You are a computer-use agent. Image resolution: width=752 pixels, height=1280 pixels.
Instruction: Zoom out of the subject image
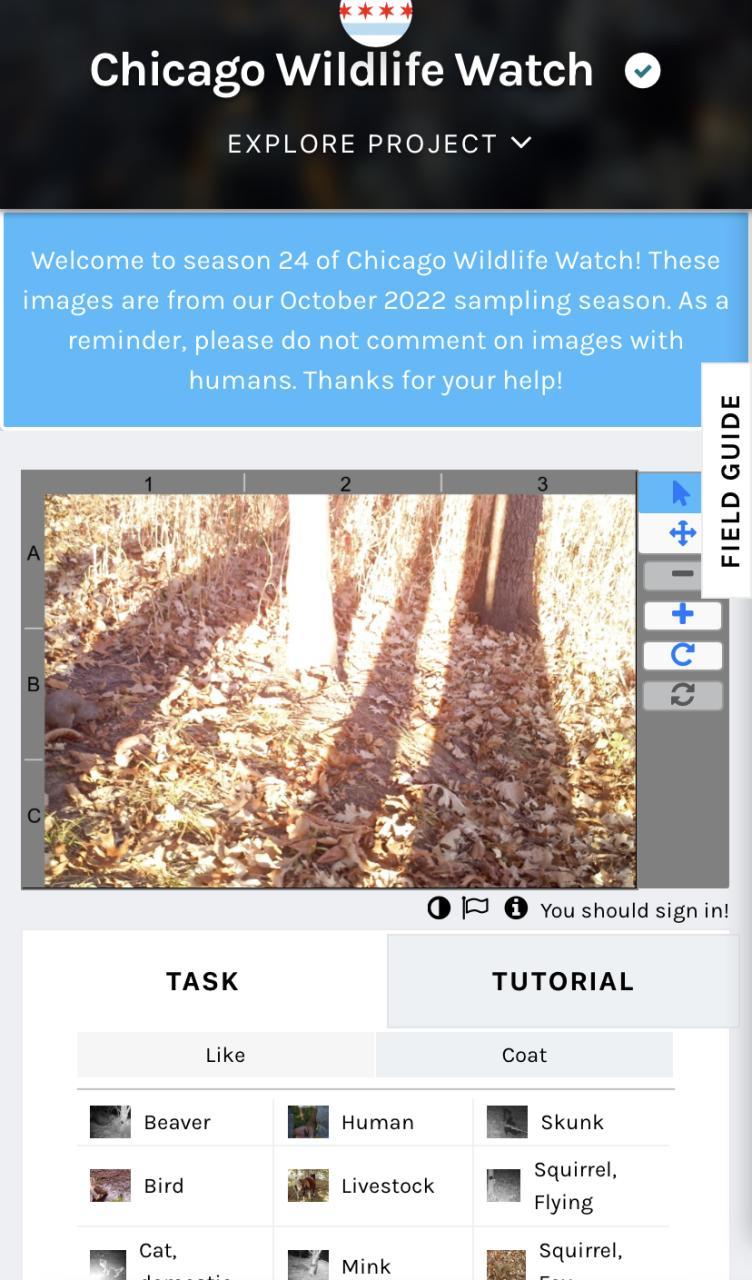coord(682,575)
